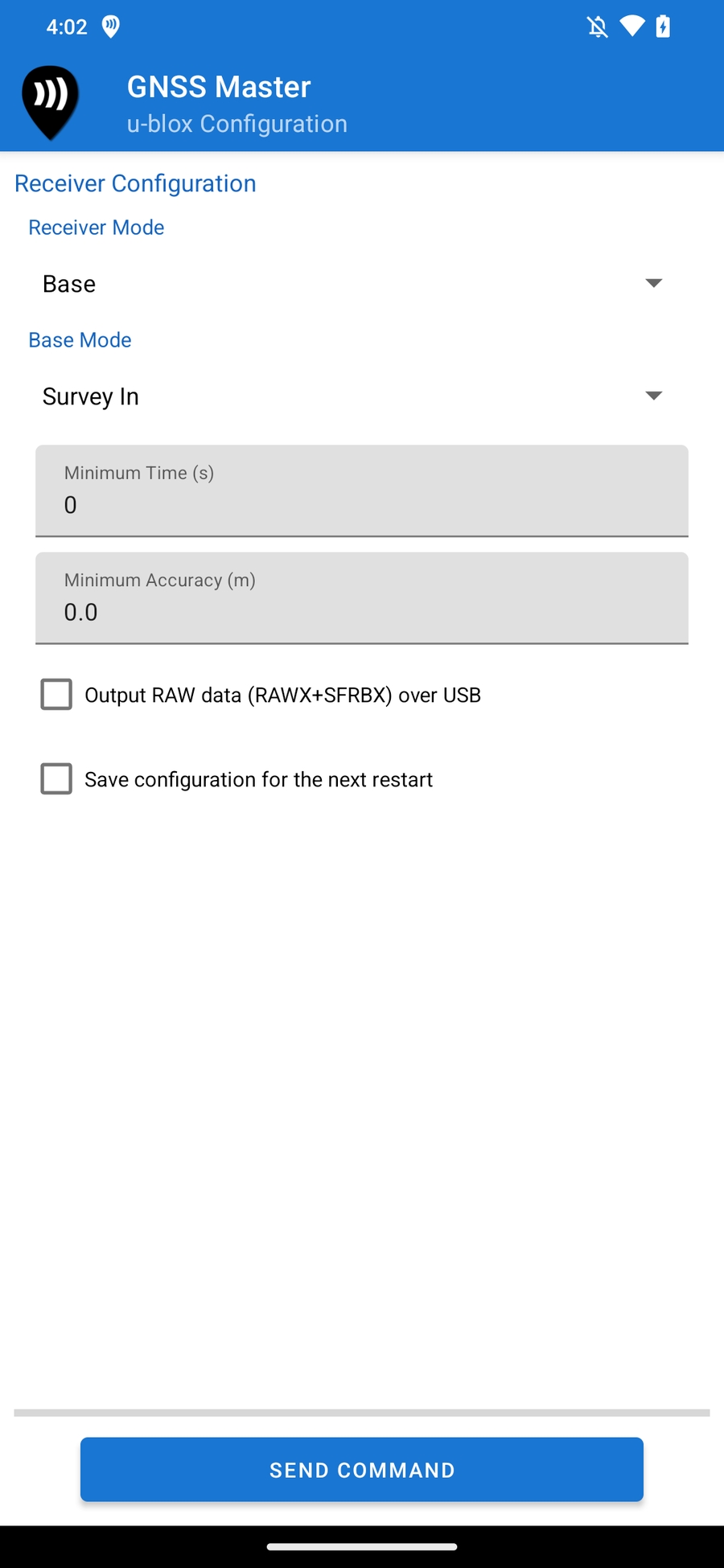Tap the Receiver Mode dropdown arrow
Viewport: 724px width, 1568px height.
click(654, 283)
